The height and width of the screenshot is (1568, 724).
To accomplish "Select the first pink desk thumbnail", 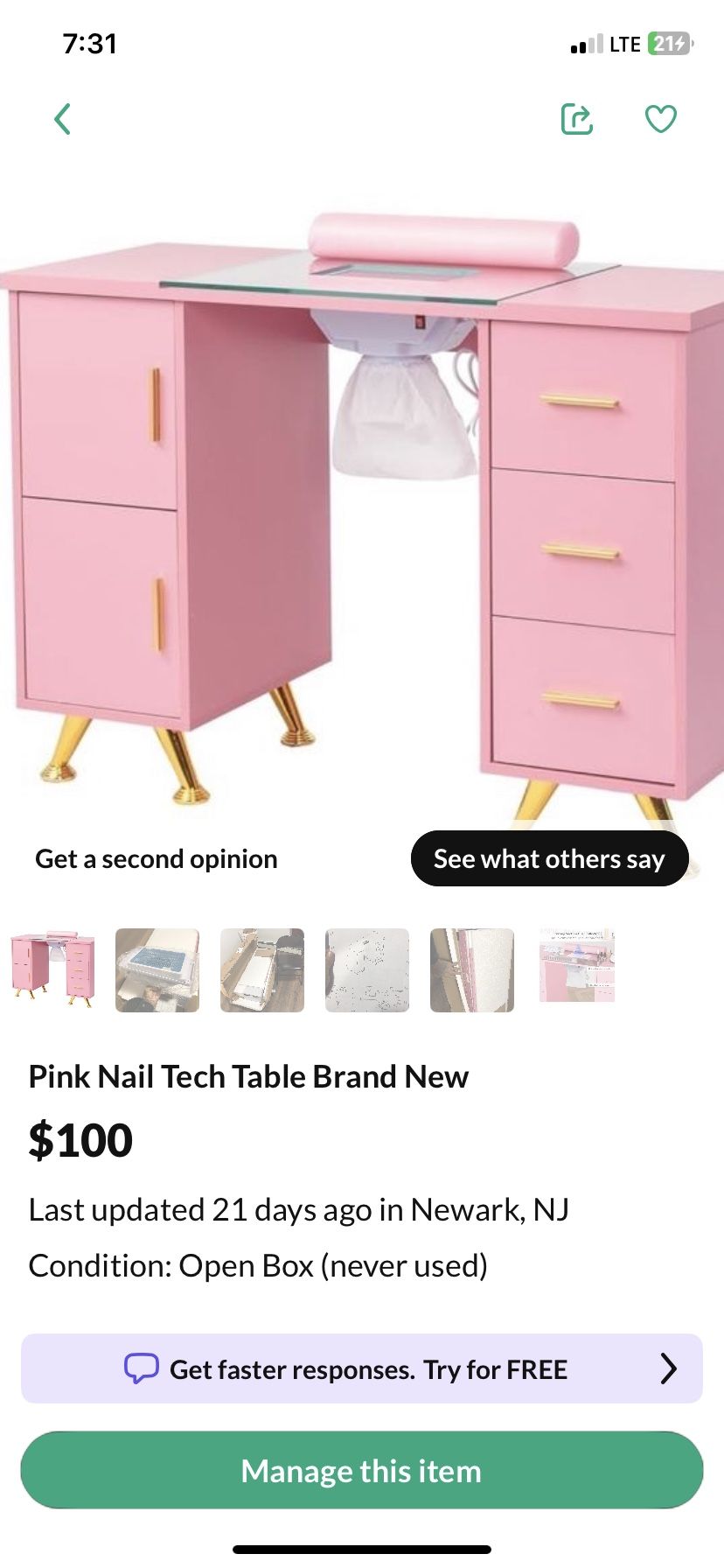I will point(52,969).
